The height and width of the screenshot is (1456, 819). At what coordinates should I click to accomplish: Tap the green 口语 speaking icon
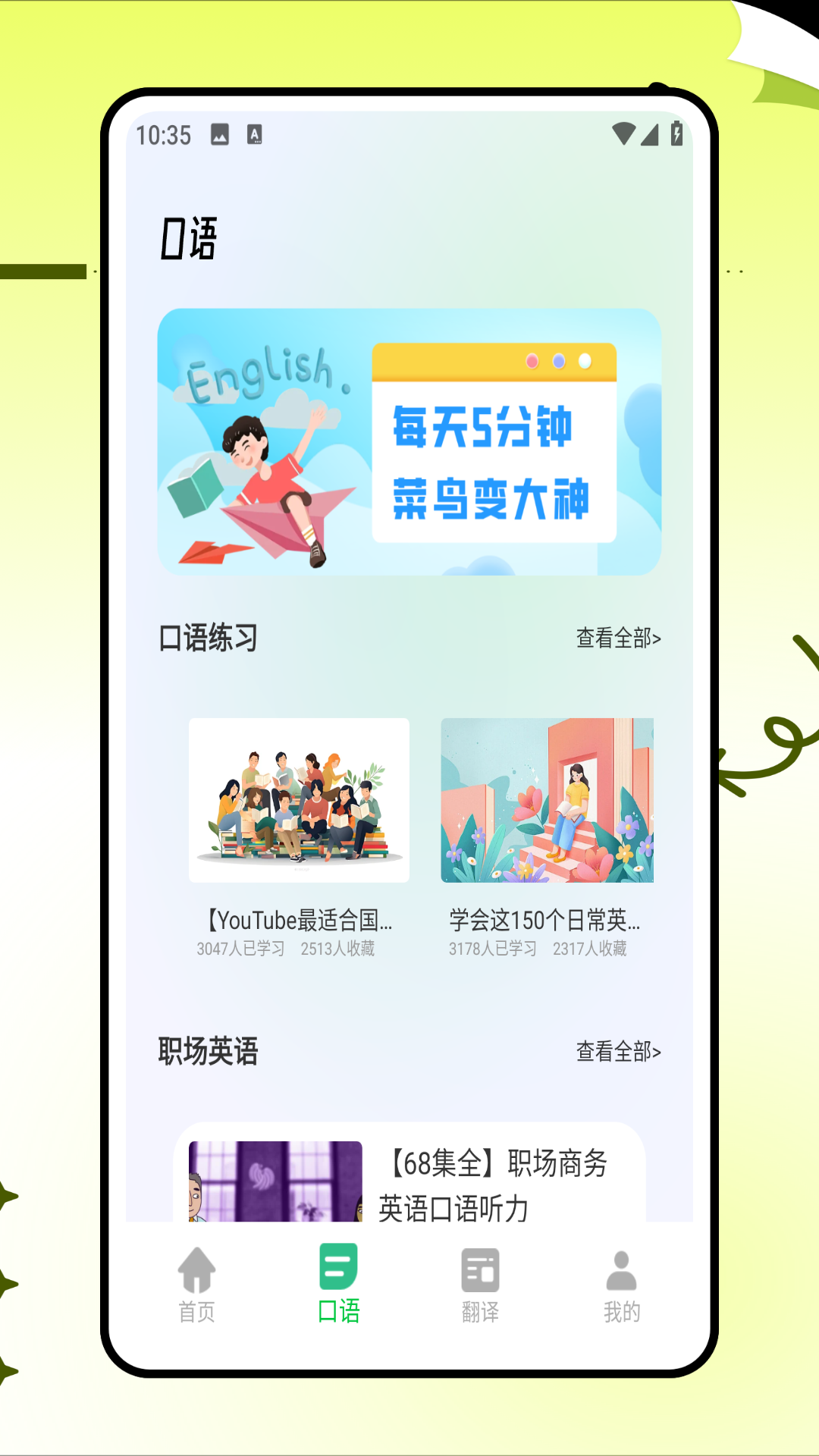point(337,1265)
